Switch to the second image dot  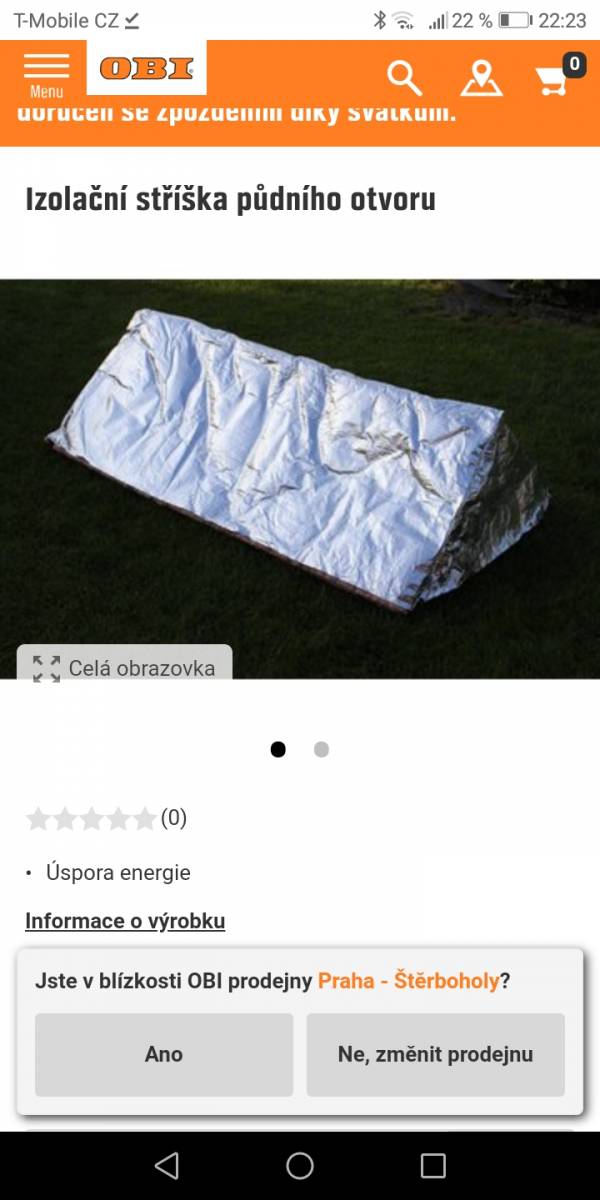(x=321, y=749)
